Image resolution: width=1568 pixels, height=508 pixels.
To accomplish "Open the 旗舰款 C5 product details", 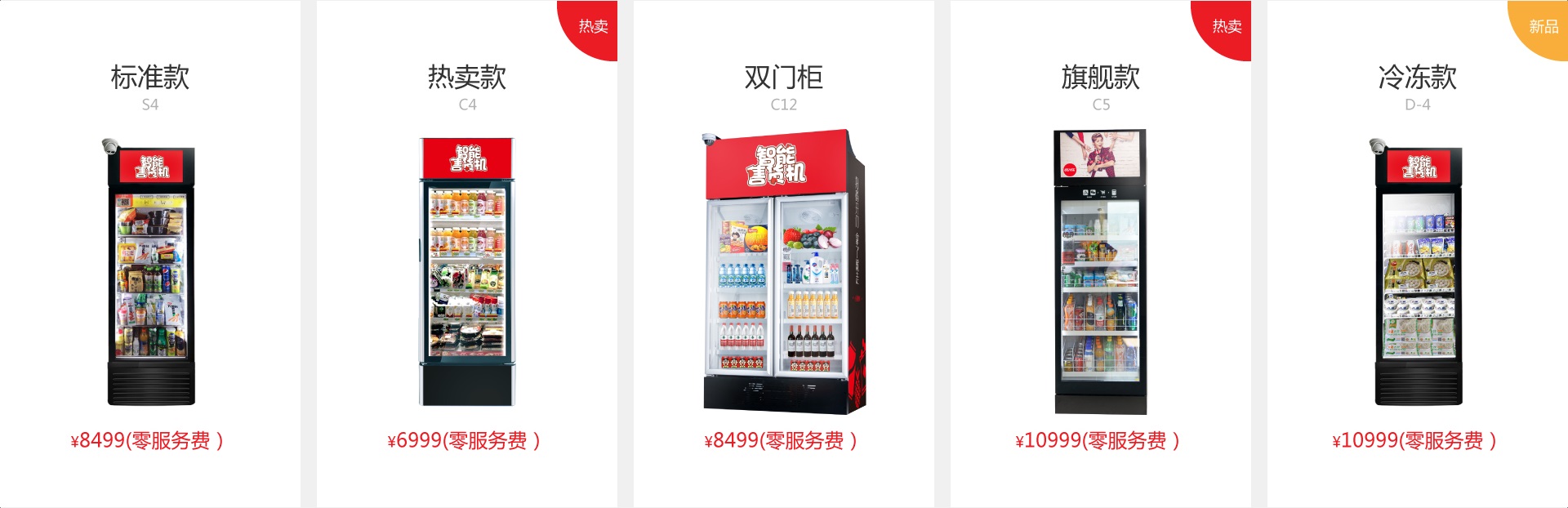I will [x=1100, y=270].
